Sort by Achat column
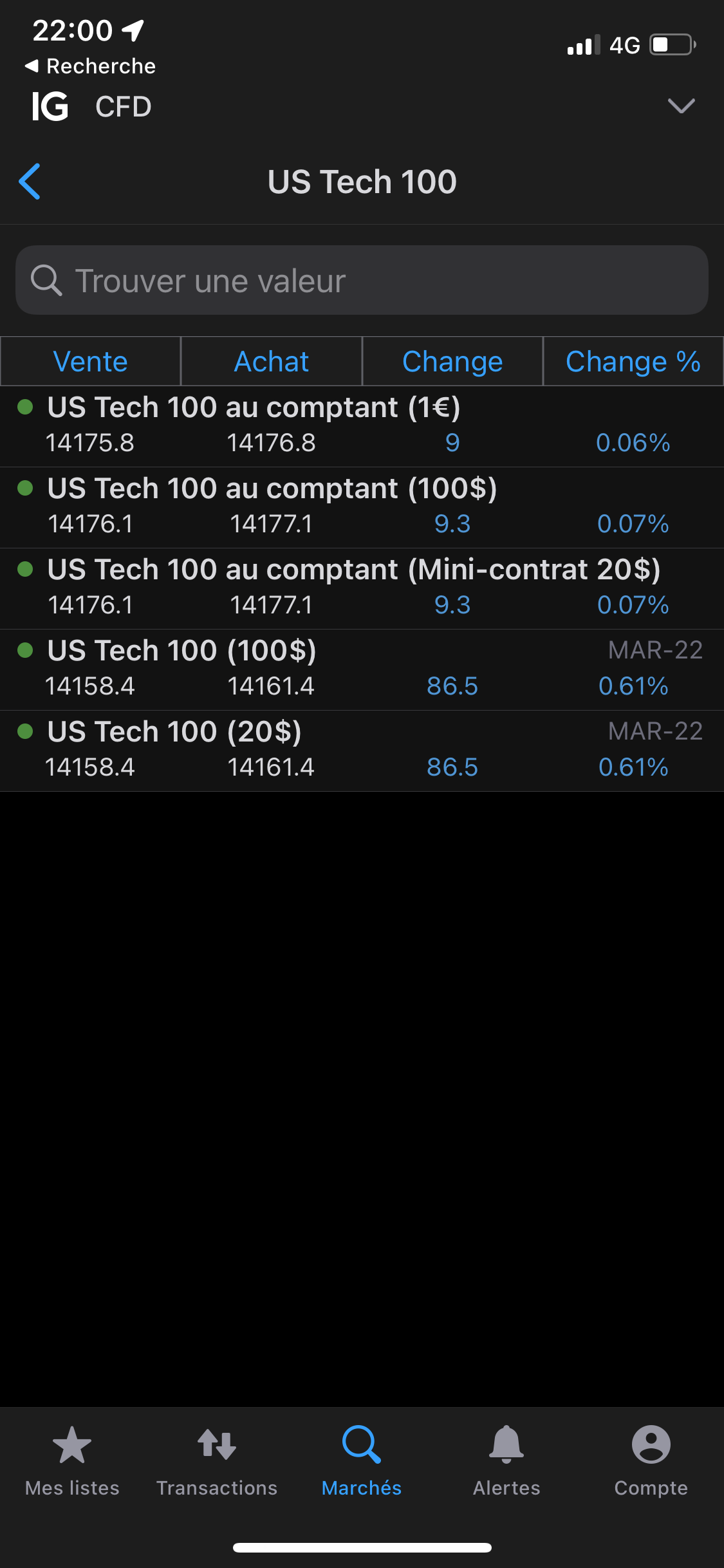 tap(272, 361)
